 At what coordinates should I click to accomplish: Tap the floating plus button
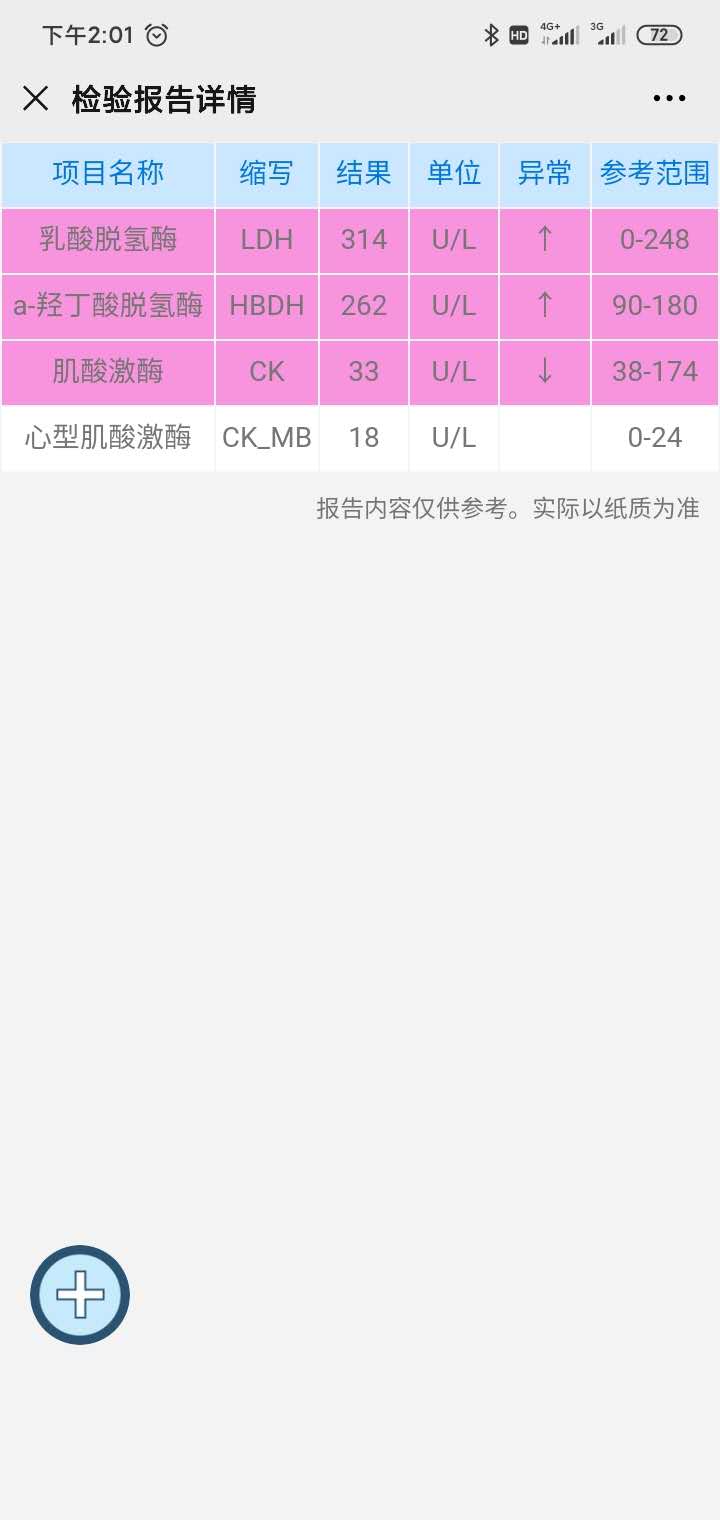click(80, 1295)
